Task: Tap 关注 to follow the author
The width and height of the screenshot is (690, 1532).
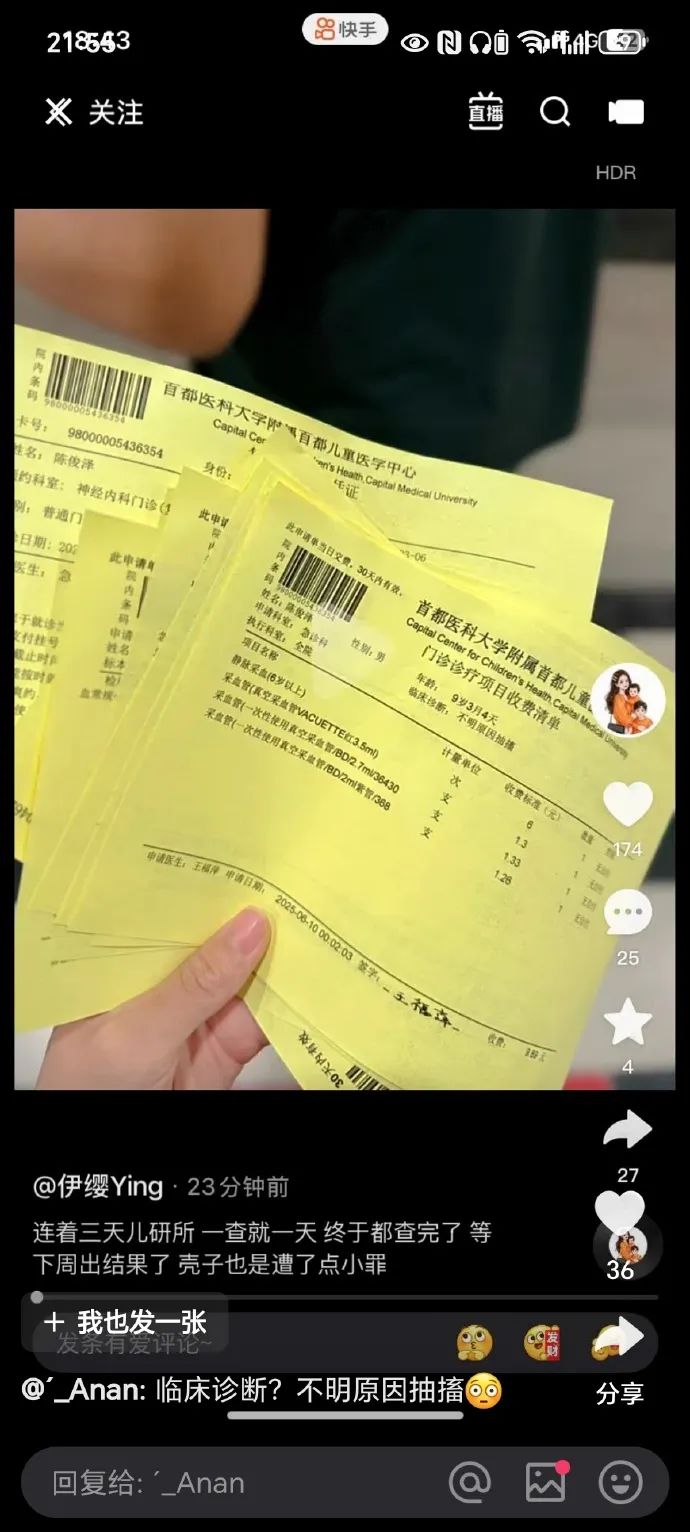Action: (116, 113)
